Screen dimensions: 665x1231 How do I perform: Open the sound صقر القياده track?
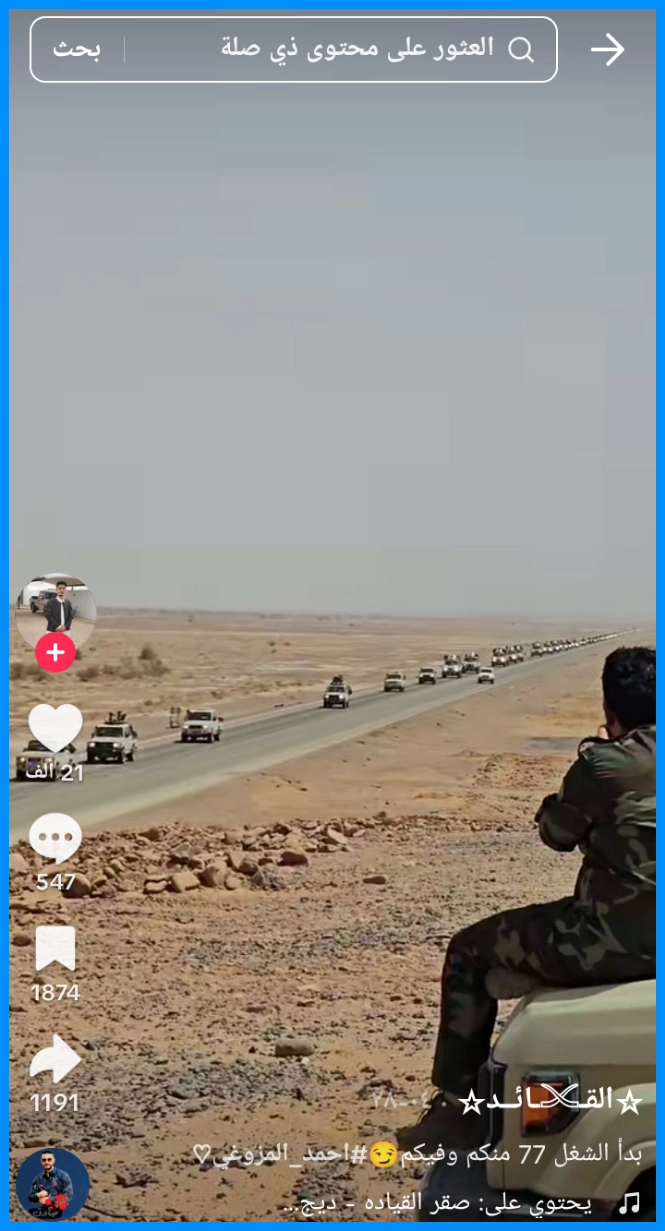pyautogui.click(x=440, y=1203)
